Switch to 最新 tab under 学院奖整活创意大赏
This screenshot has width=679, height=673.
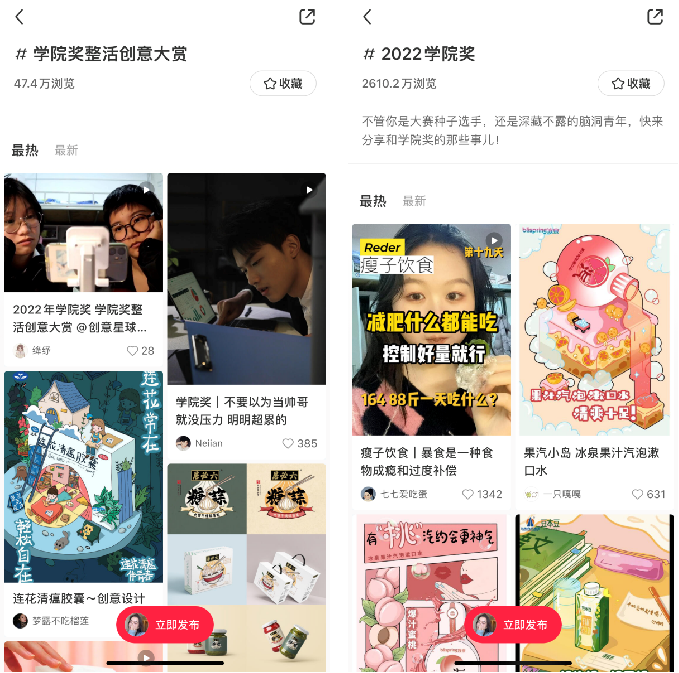[x=66, y=150]
